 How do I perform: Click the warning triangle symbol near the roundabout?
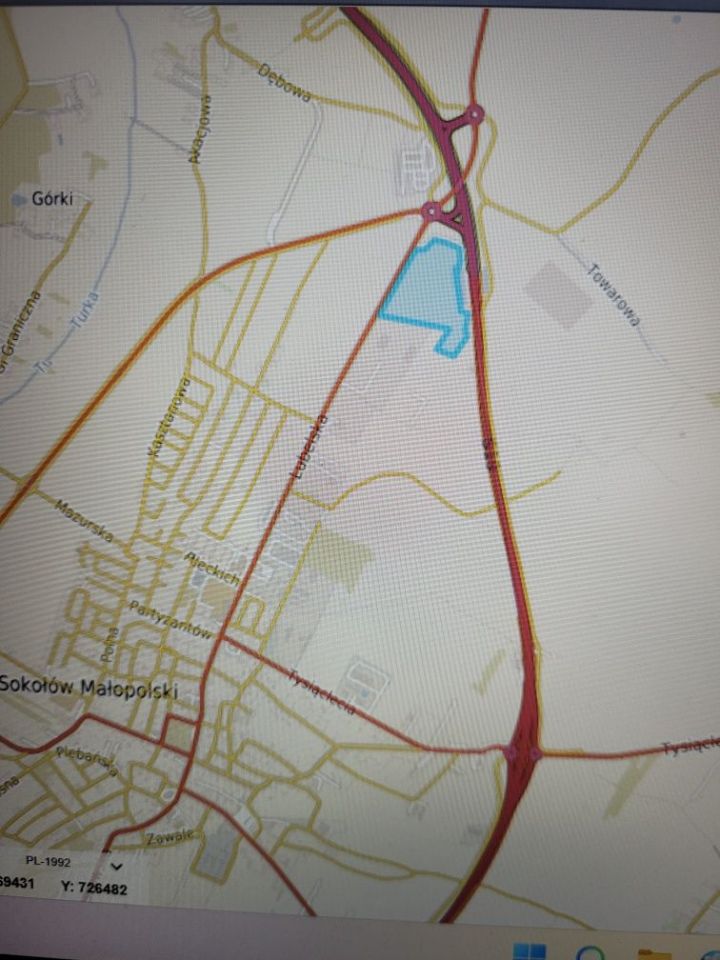click(x=458, y=217)
